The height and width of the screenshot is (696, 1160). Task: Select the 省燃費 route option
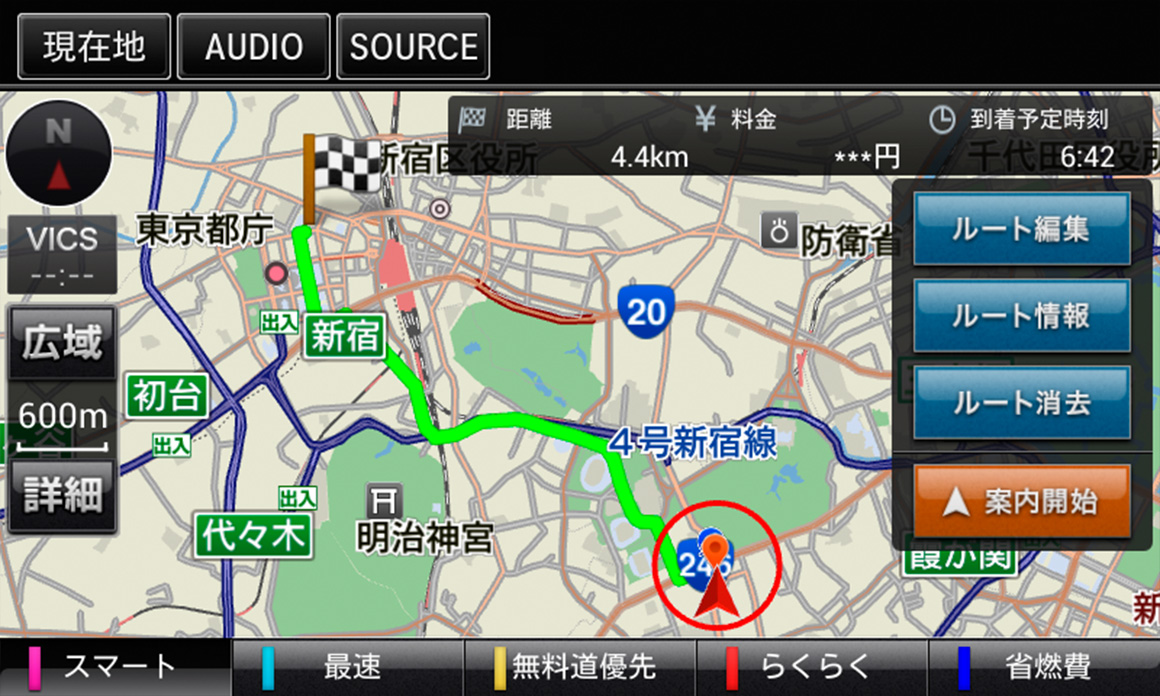[1044, 668]
